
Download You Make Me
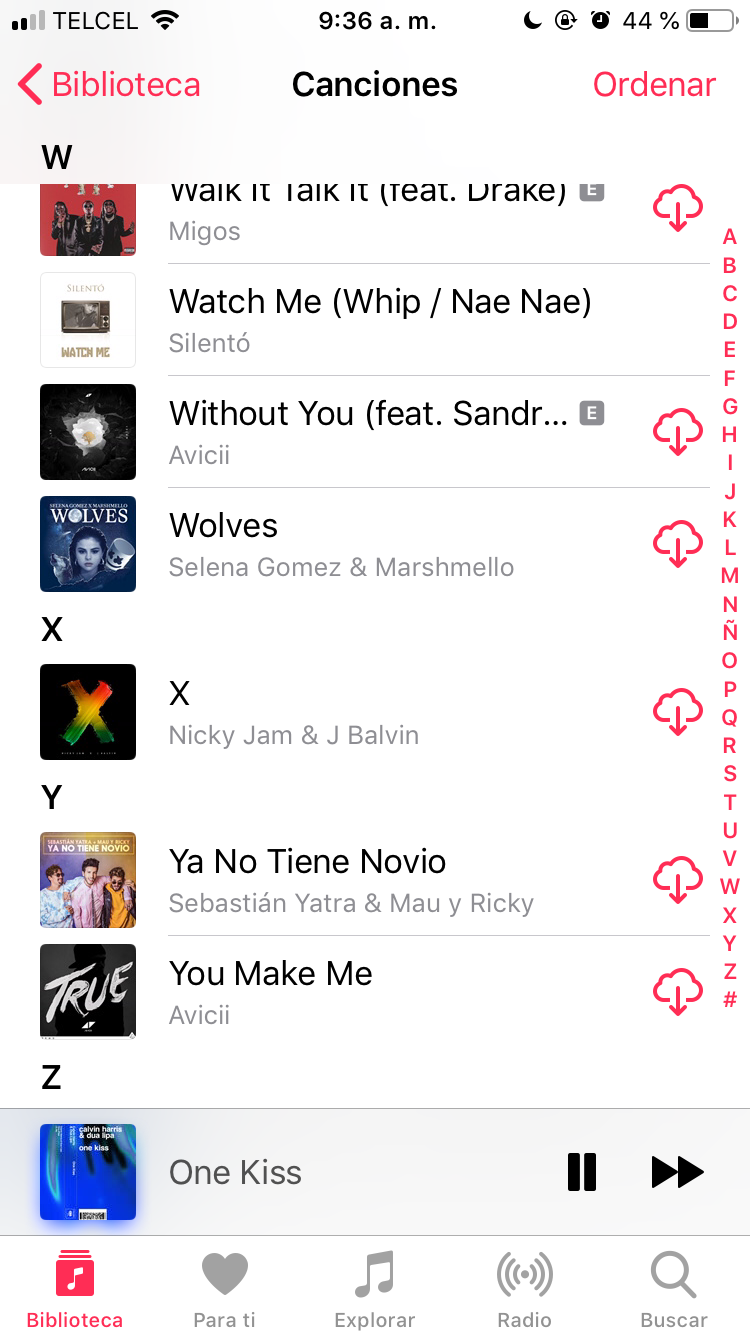[678, 992]
